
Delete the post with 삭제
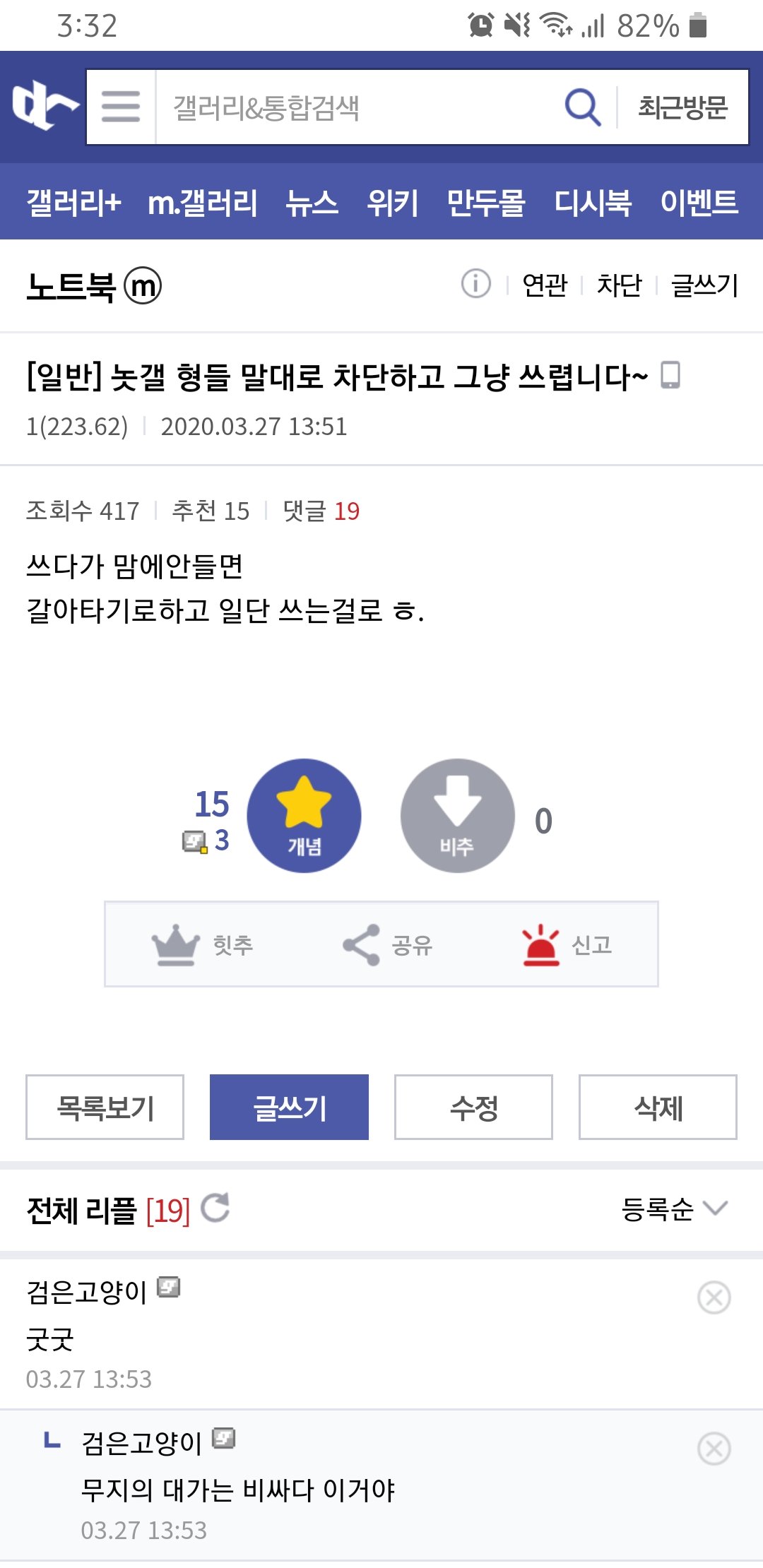pyautogui.click(x=658, y=1107)
